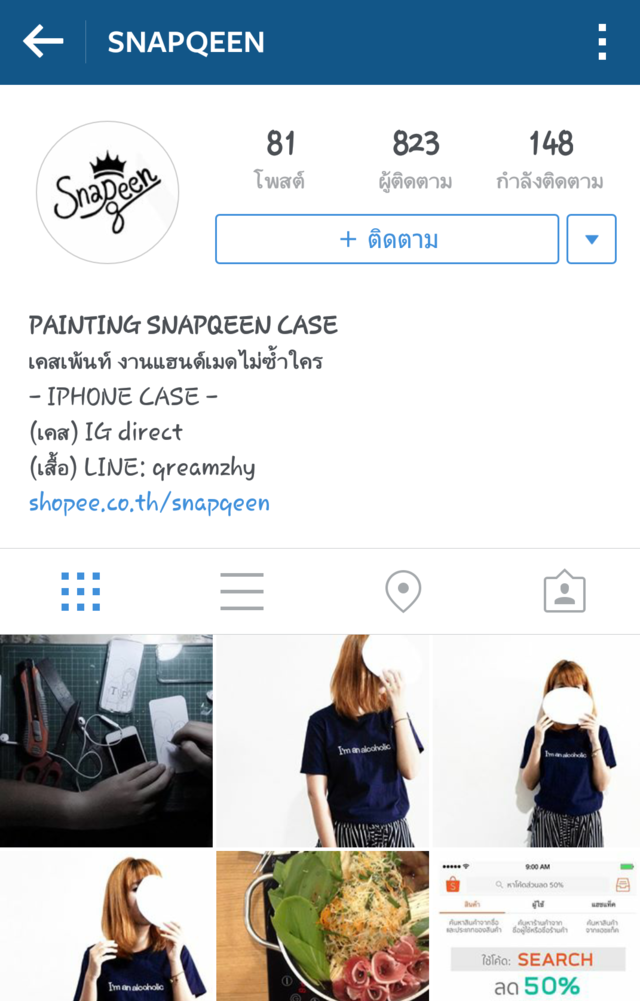Image resolution: width=640 pixels, height=1001 pixels.
Task: Open the Shopee 50% discount post
Action: [537, 925]
